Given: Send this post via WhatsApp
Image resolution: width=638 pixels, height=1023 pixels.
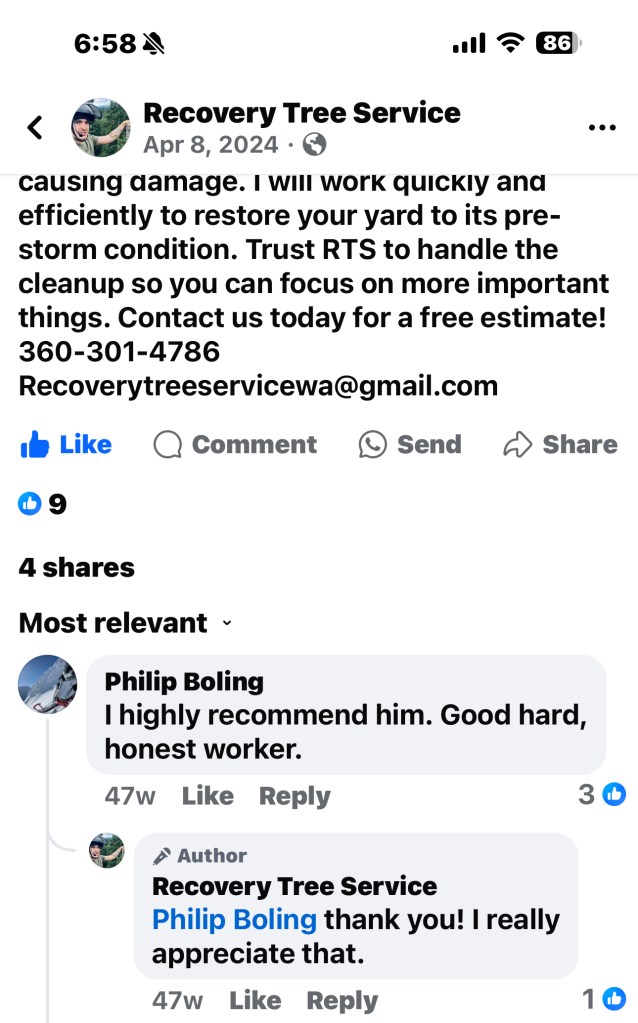Looking at the screenshot, I should [x=410, y=445].
